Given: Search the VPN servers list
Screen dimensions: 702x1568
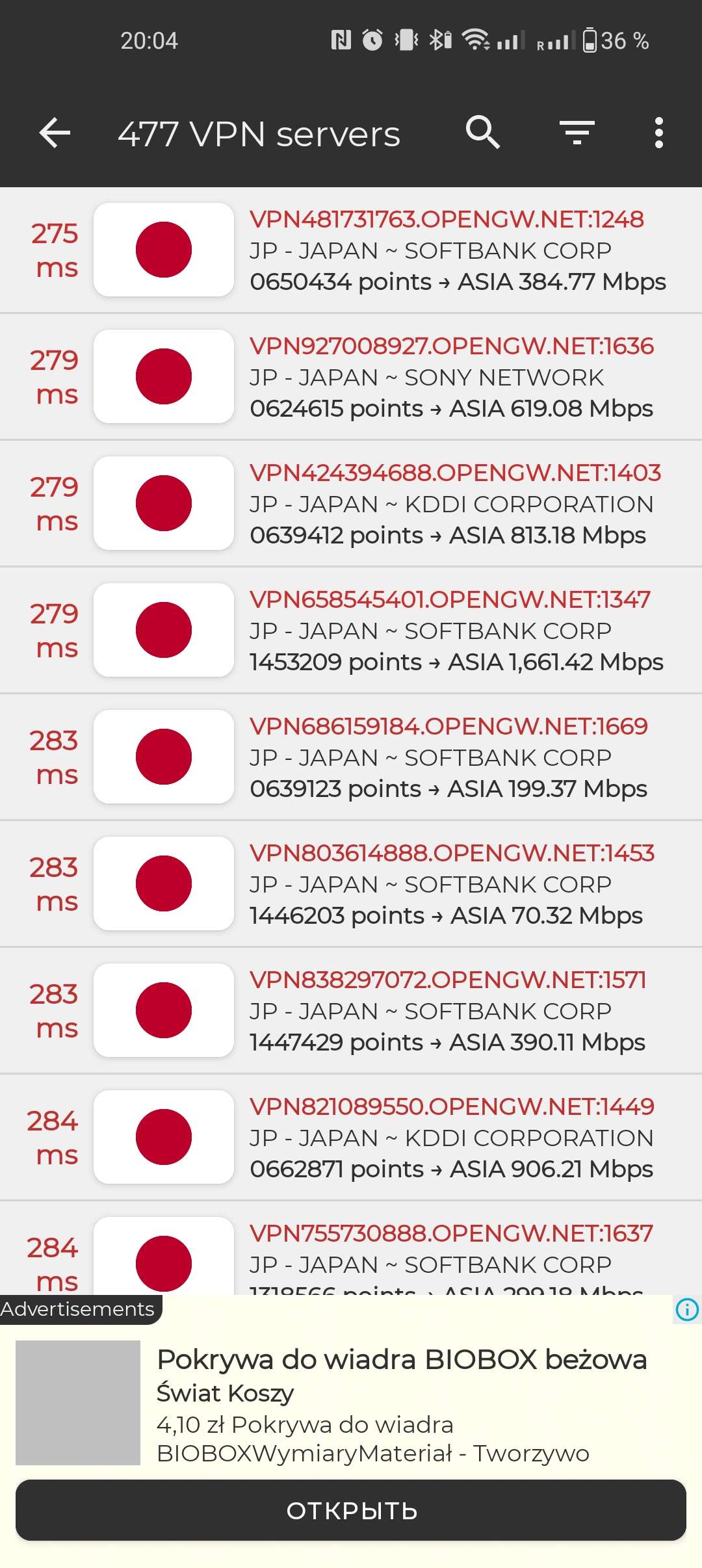Looking at the screenshot, I should point(482,133).
